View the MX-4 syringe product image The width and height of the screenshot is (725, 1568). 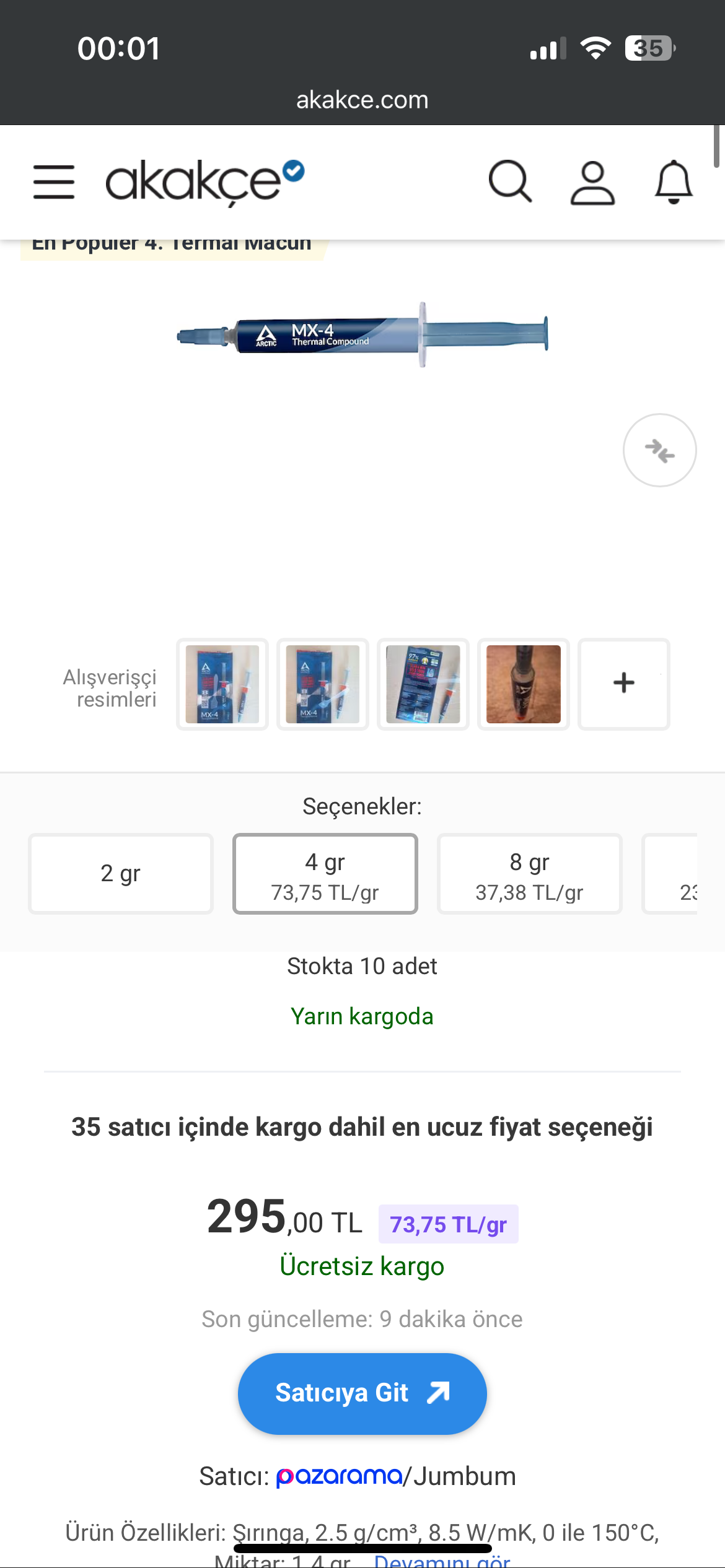pos(362,335)
